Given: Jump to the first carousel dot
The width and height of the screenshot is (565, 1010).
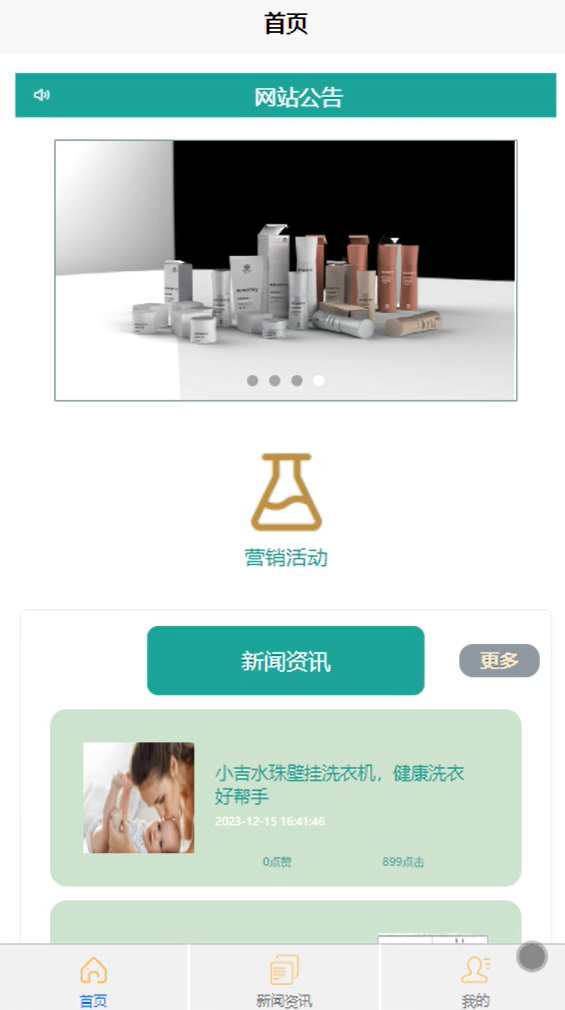Looking at the screenshot, I should [x=253, y=381].
